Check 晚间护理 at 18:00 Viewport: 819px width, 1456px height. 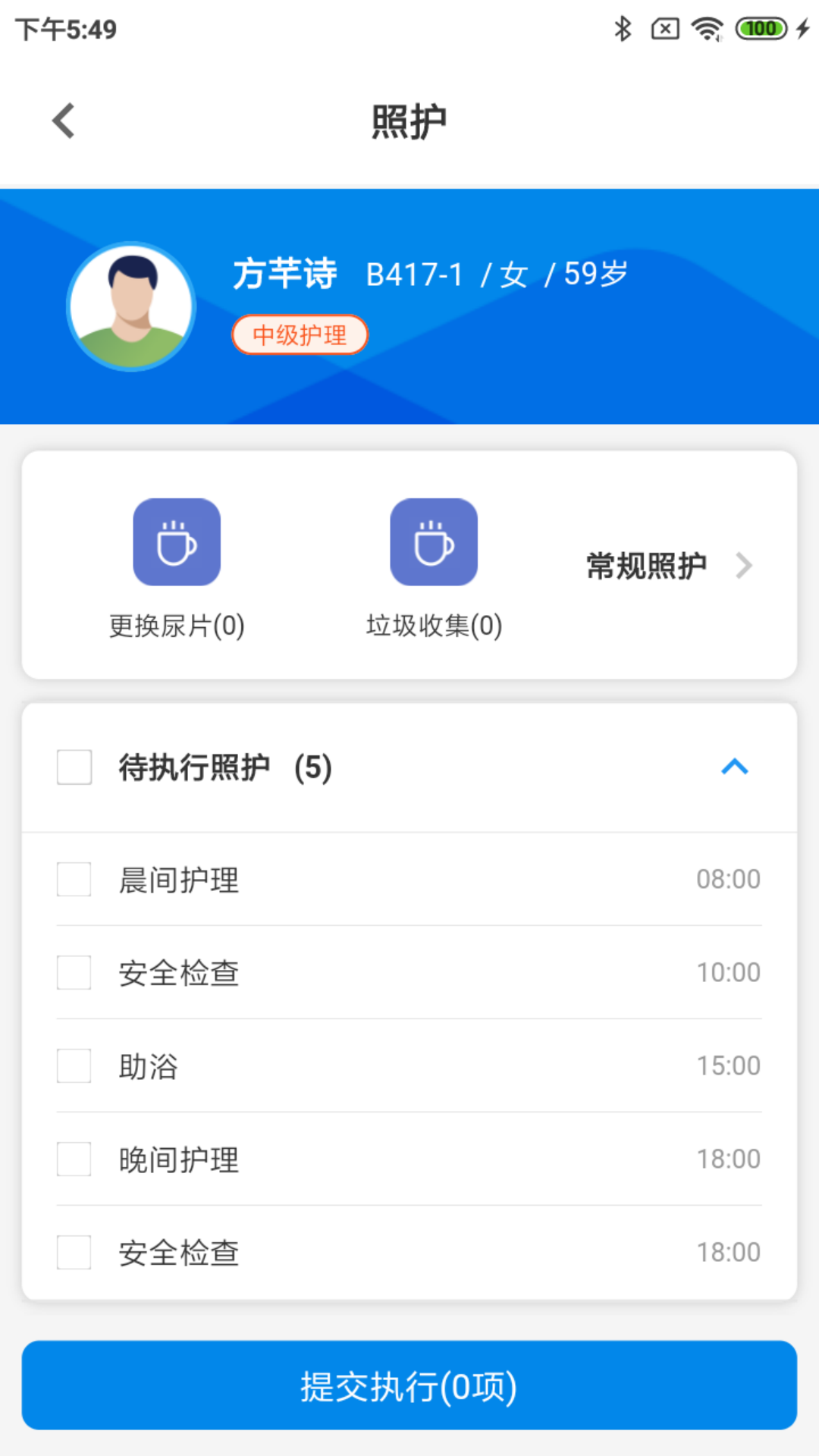pos(74,1159)
